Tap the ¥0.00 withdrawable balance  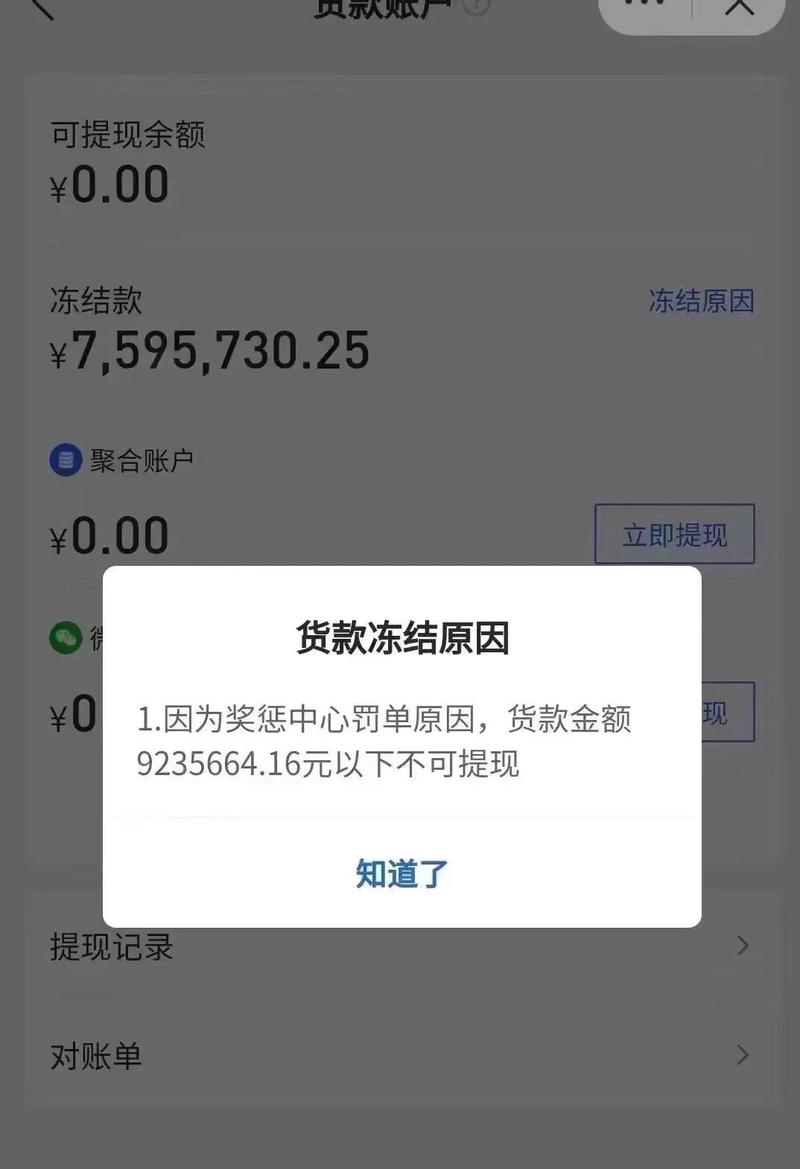(110, 183)
